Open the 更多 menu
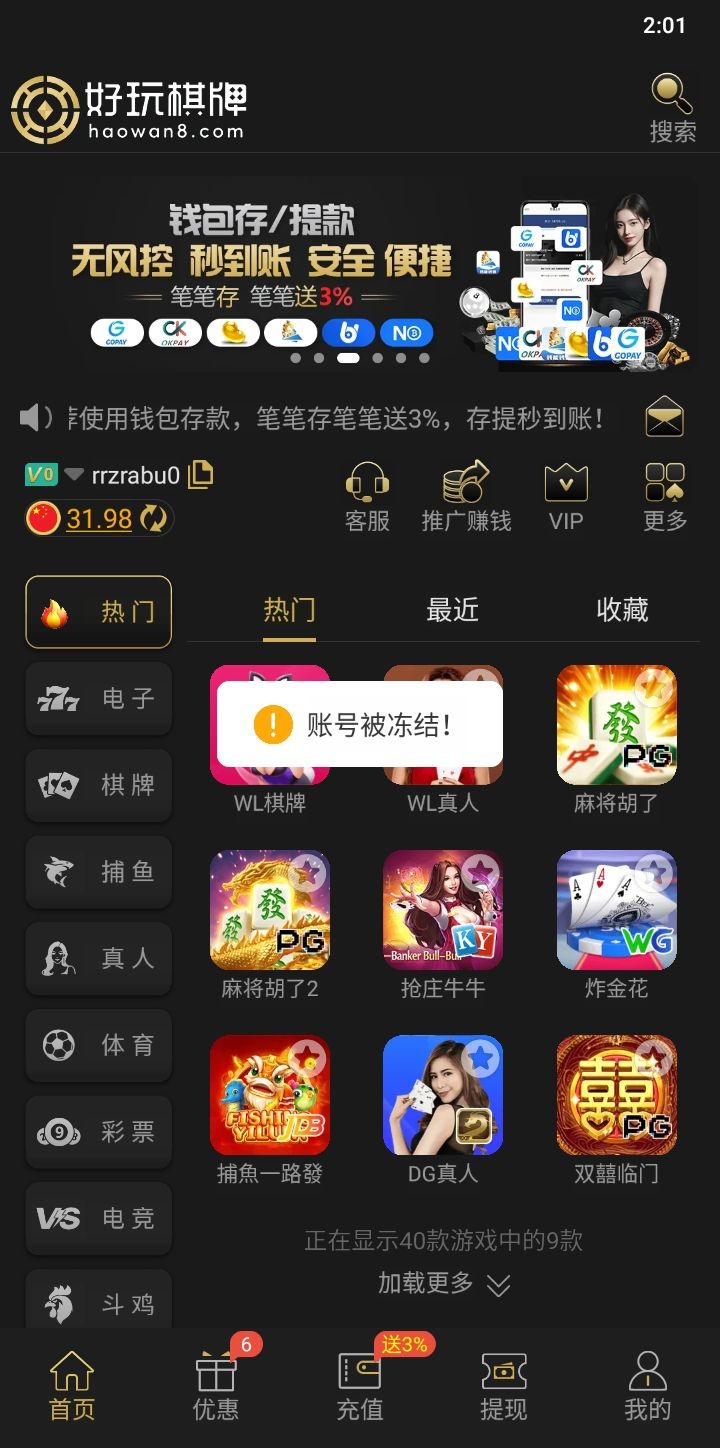Viewport: 720px width, 1448px height. pyautogui.click(x=665, y=496)
